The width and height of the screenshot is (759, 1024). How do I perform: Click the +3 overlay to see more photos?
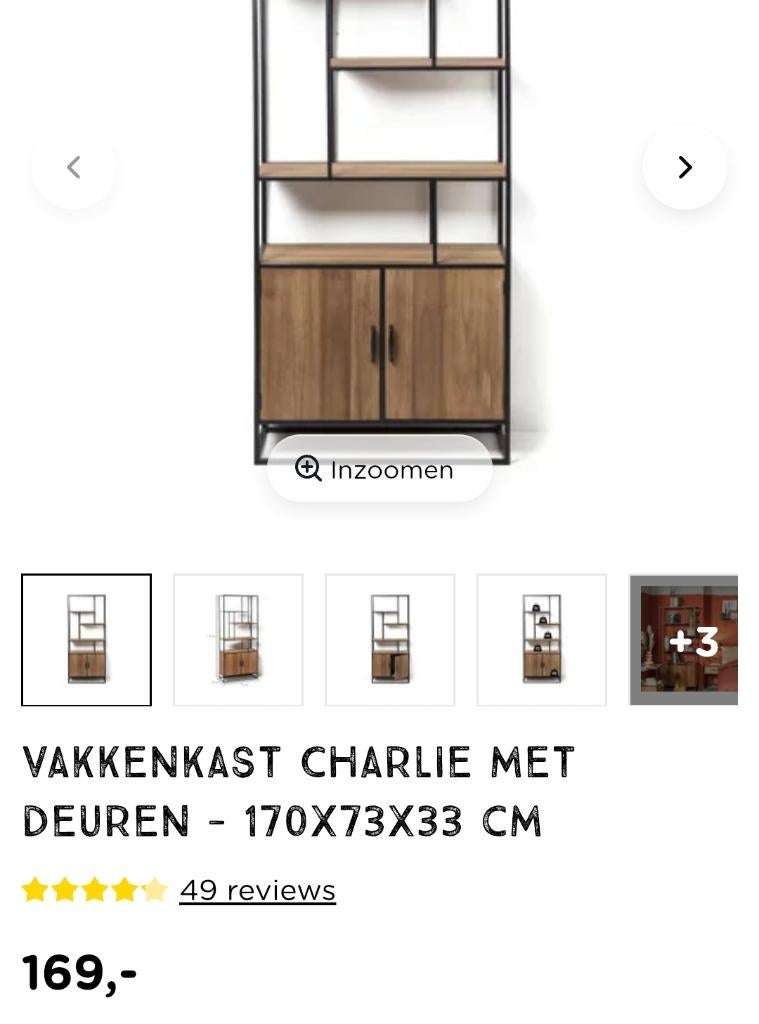[x=693, y=640]
